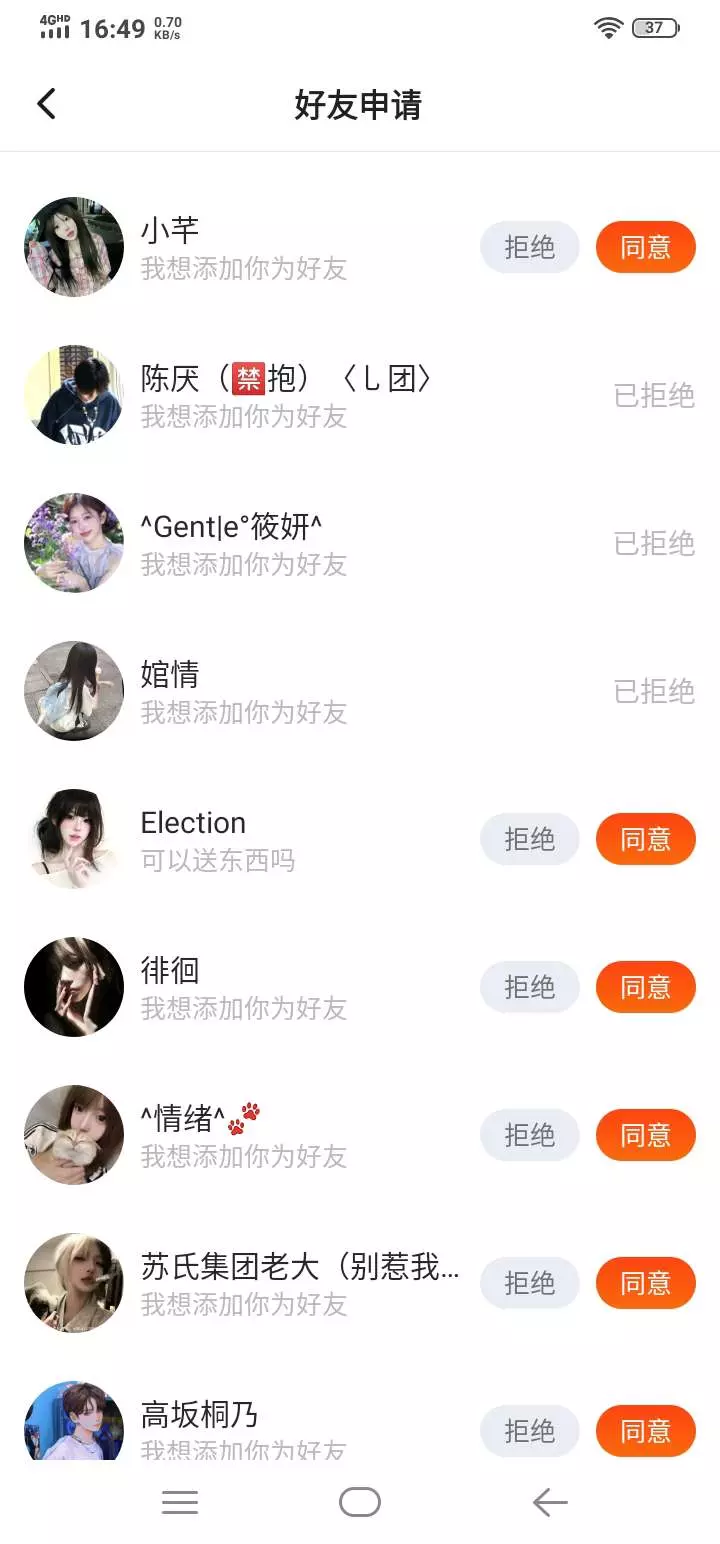Reject 小芊's friend request
Image resolution: width=720 pixels, height=1544 pixels.
[529, 247]
